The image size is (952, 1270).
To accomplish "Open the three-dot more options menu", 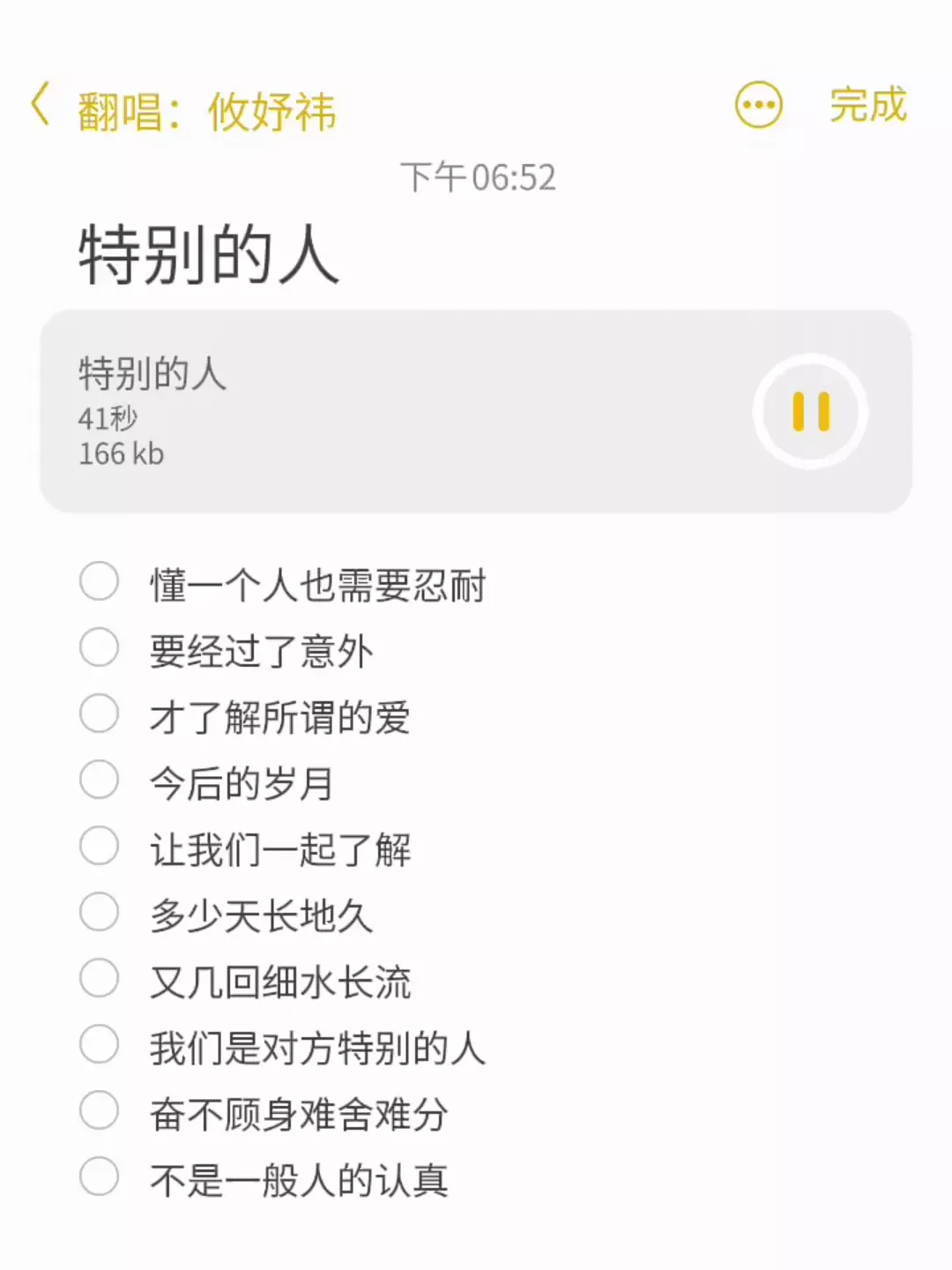I will pyautogui.click(x=758, y=106).
